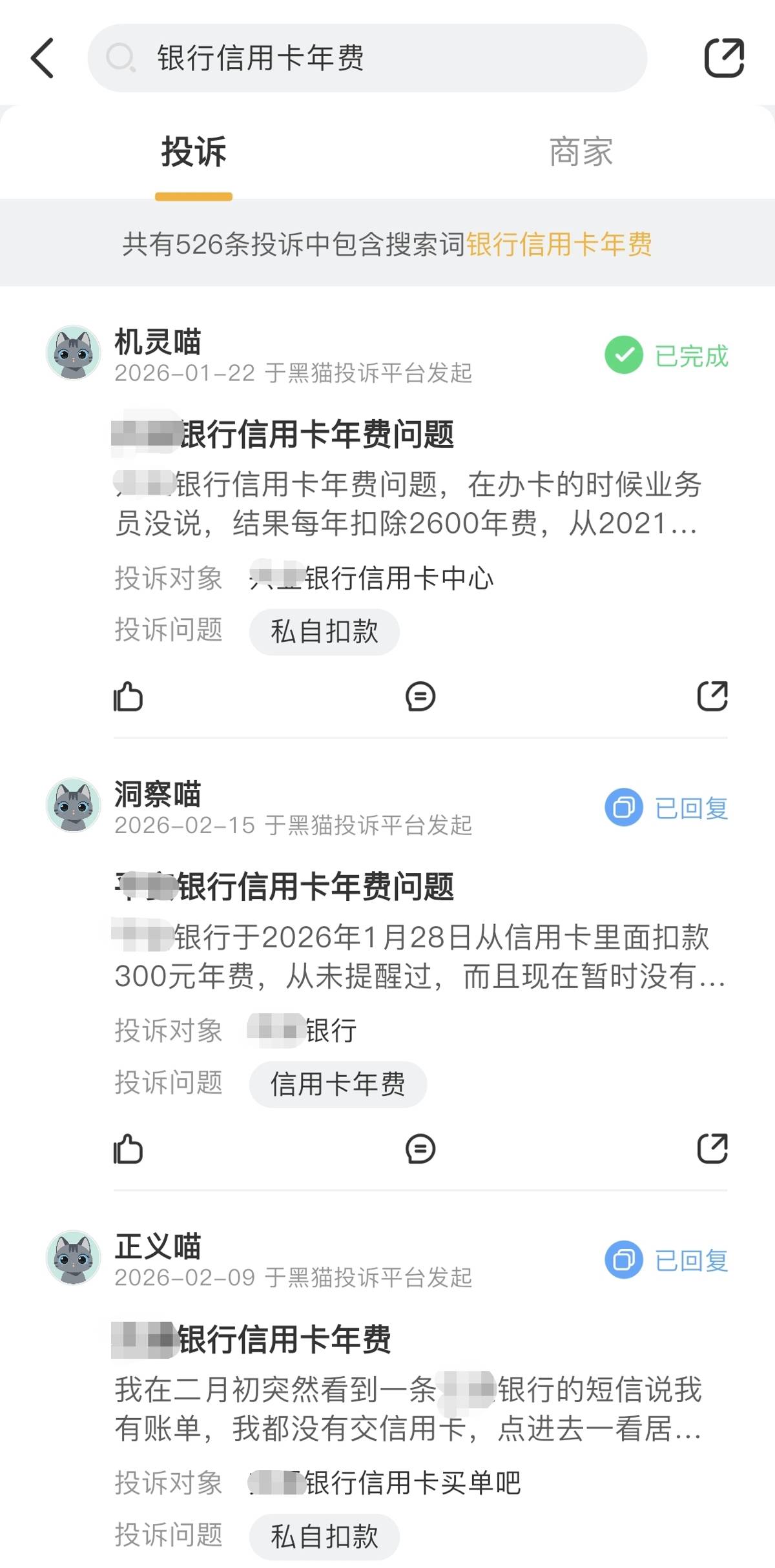The height and width of the screenshot is (1568, 775).
Task: Like 机灵喵's complaint with the thumbs-up icon
Action: click(129, 697)
